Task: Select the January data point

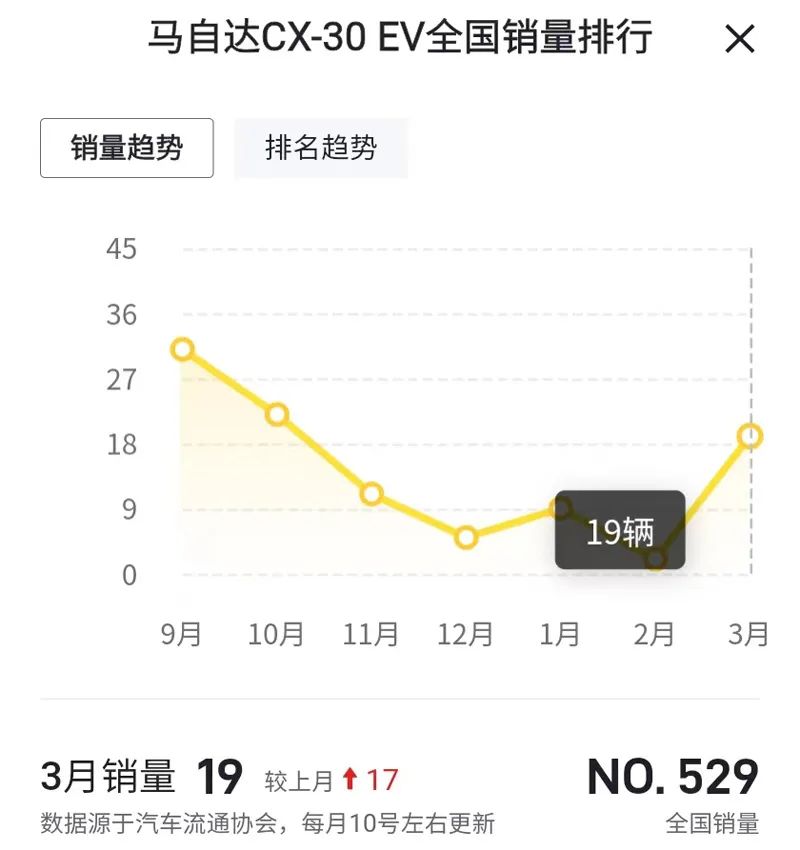Action: point(560,509)
